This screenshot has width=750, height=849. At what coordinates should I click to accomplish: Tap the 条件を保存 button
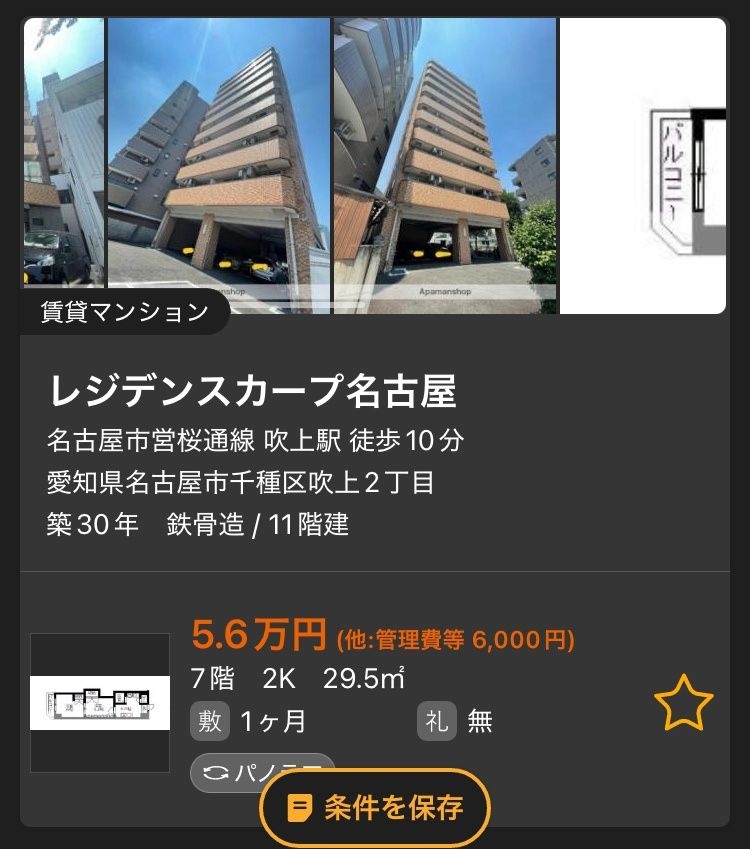(375, 808)
